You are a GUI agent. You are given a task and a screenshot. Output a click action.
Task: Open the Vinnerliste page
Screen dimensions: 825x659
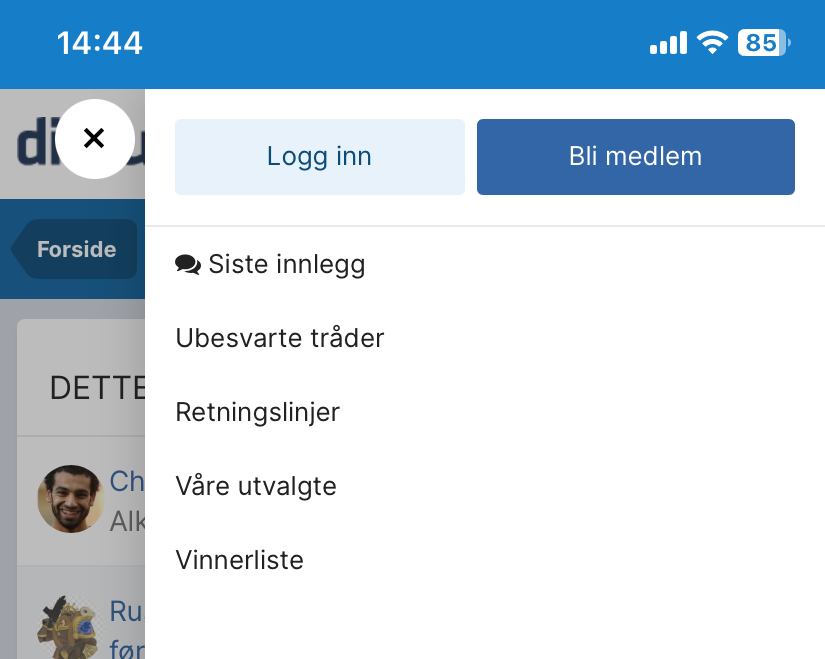tap(239, 560)
